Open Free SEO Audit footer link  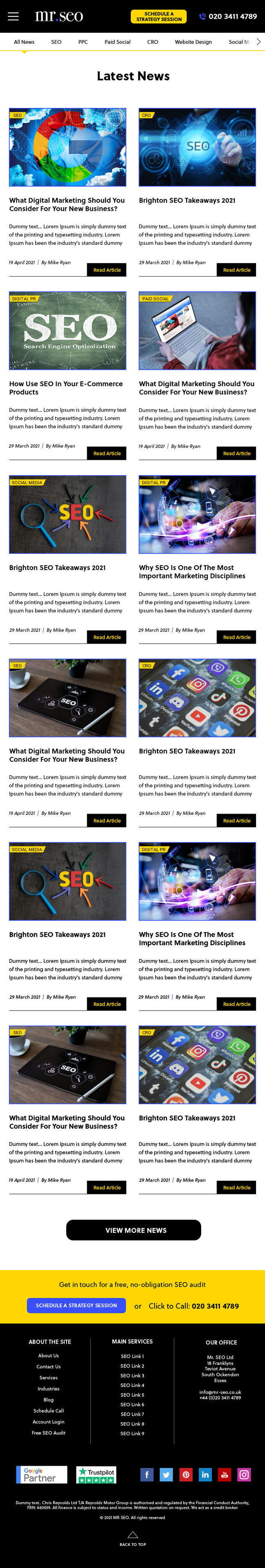click(x=49, y=1433)
